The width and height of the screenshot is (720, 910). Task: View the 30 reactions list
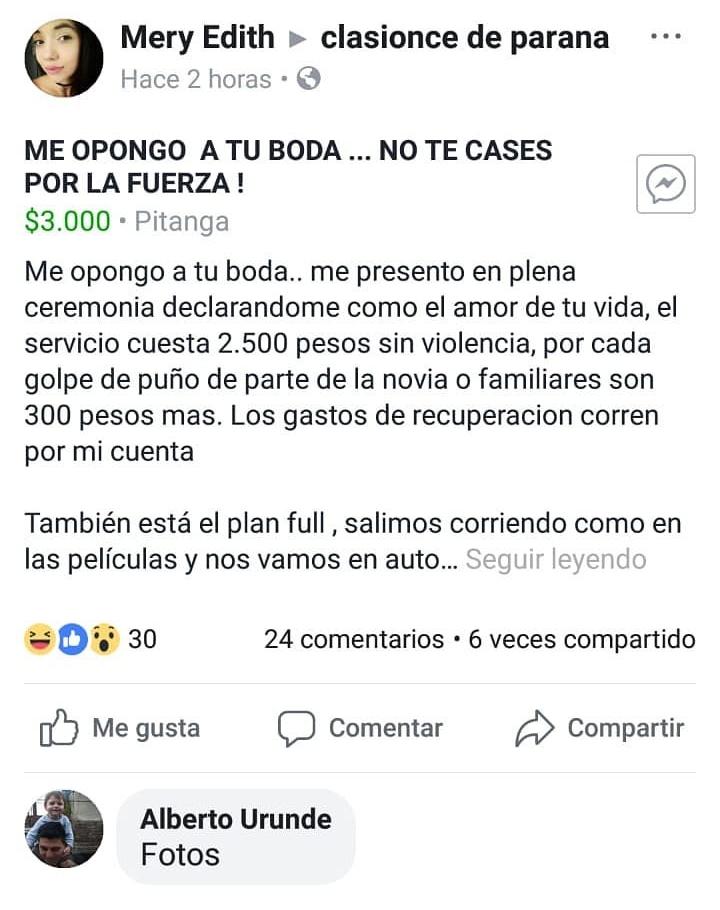pyautogui.click(x=90, y=638)
